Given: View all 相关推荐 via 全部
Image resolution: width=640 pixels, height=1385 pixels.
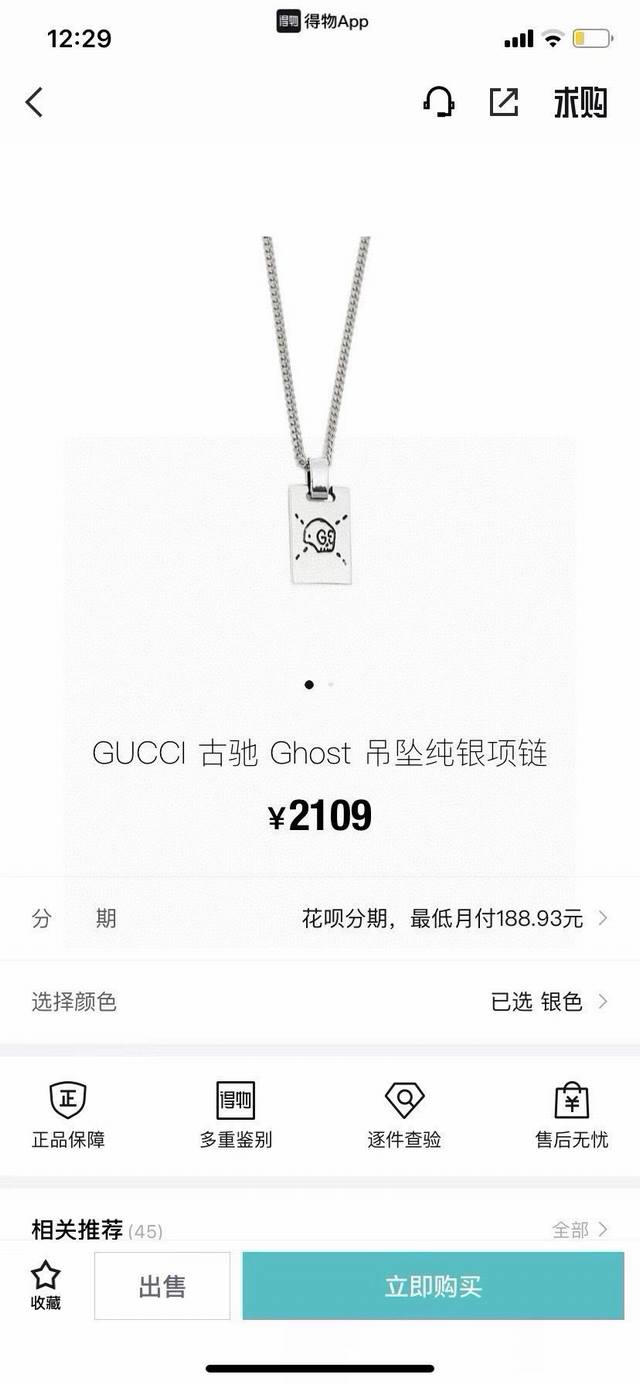Looking at the screenshot, I should click(580, 1230).
